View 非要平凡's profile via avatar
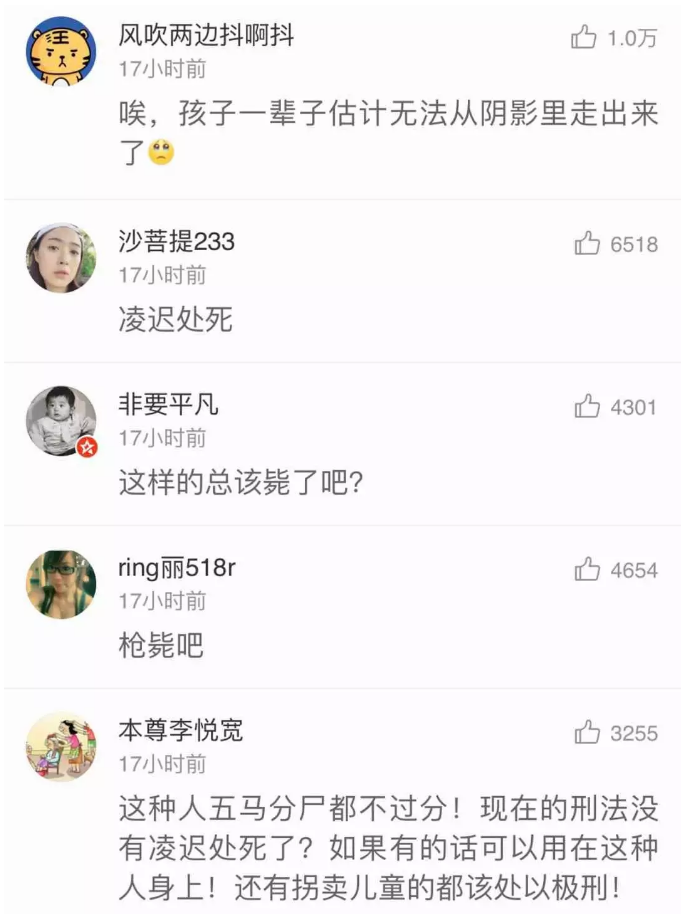688x914 pixels. [x=61, y=421]
